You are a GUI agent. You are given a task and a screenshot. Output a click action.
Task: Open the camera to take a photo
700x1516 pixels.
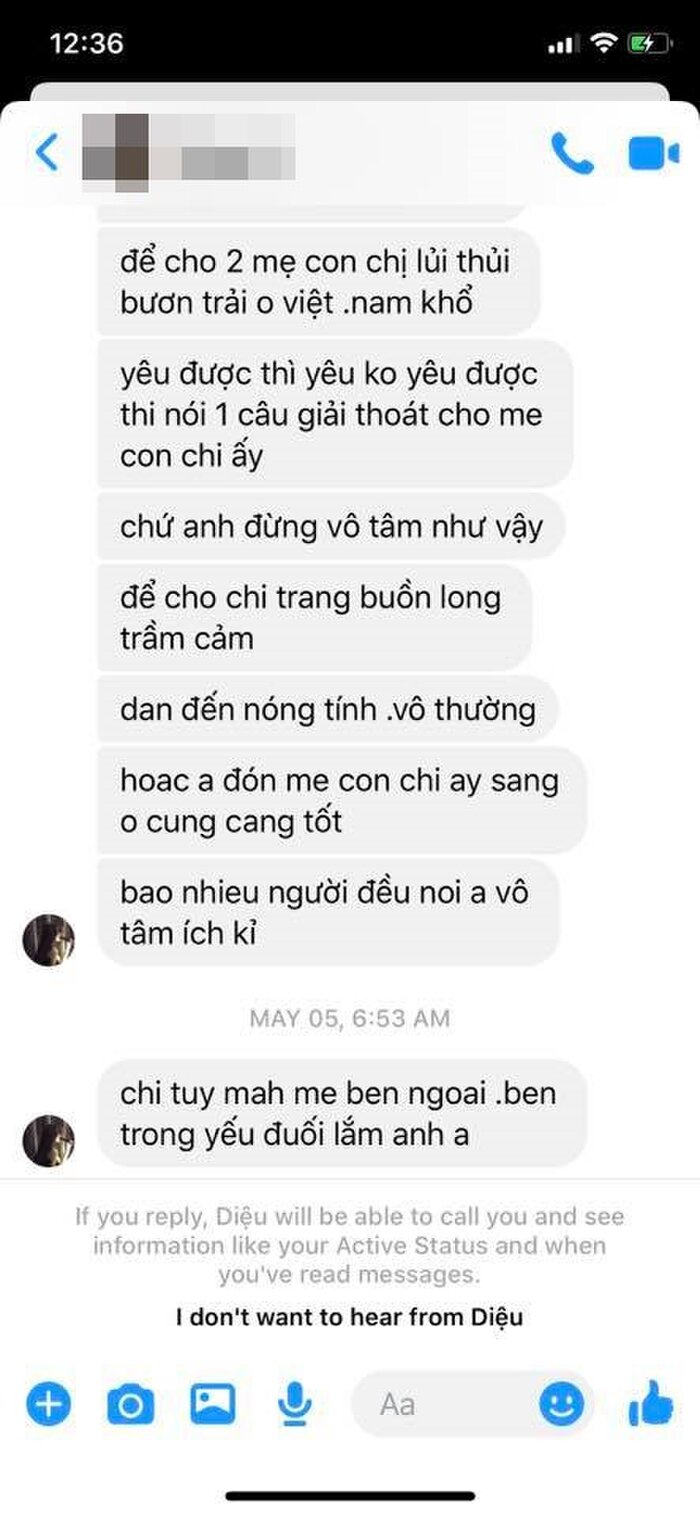click(130, 1405)
